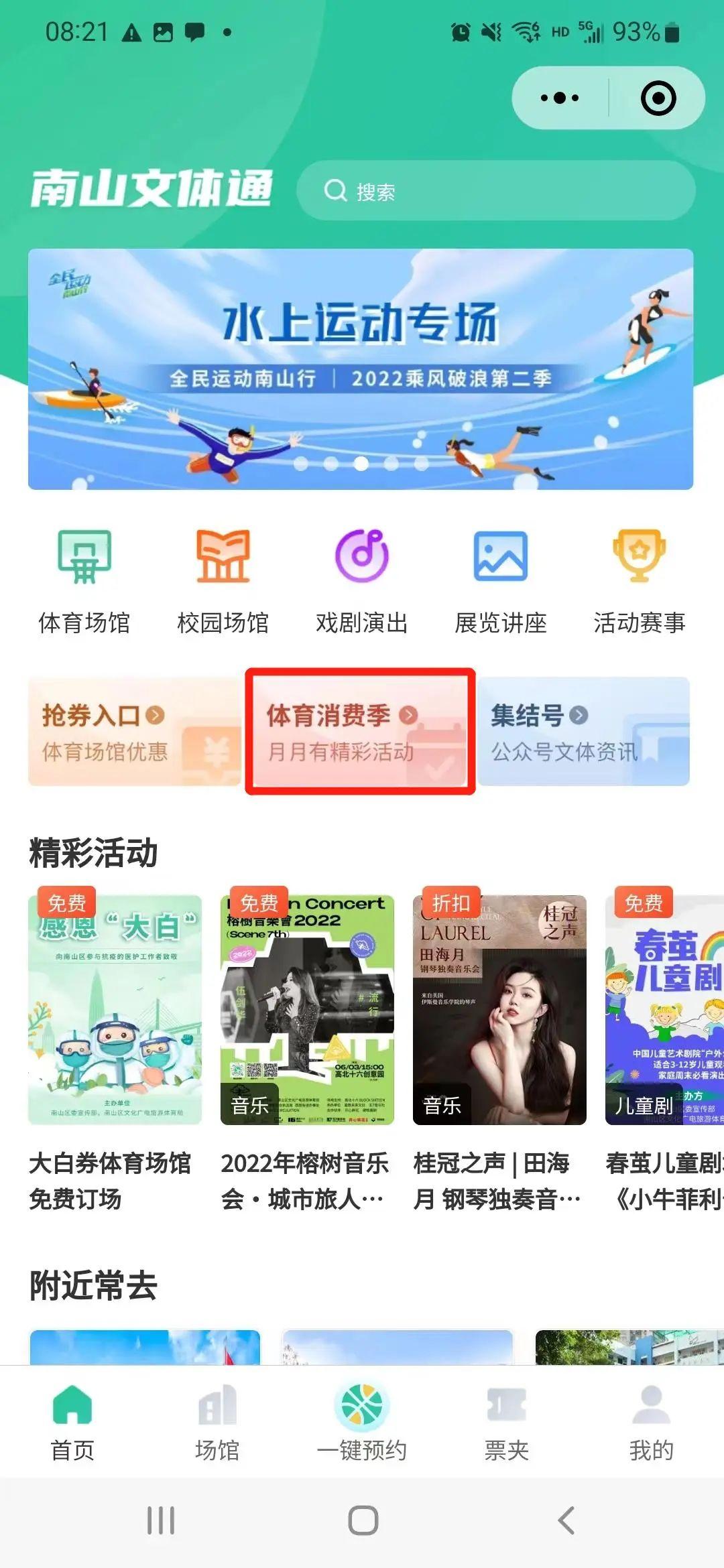724x1568 pixels.
Task: Open 集结号 public account card
Action: click(583, 732)
